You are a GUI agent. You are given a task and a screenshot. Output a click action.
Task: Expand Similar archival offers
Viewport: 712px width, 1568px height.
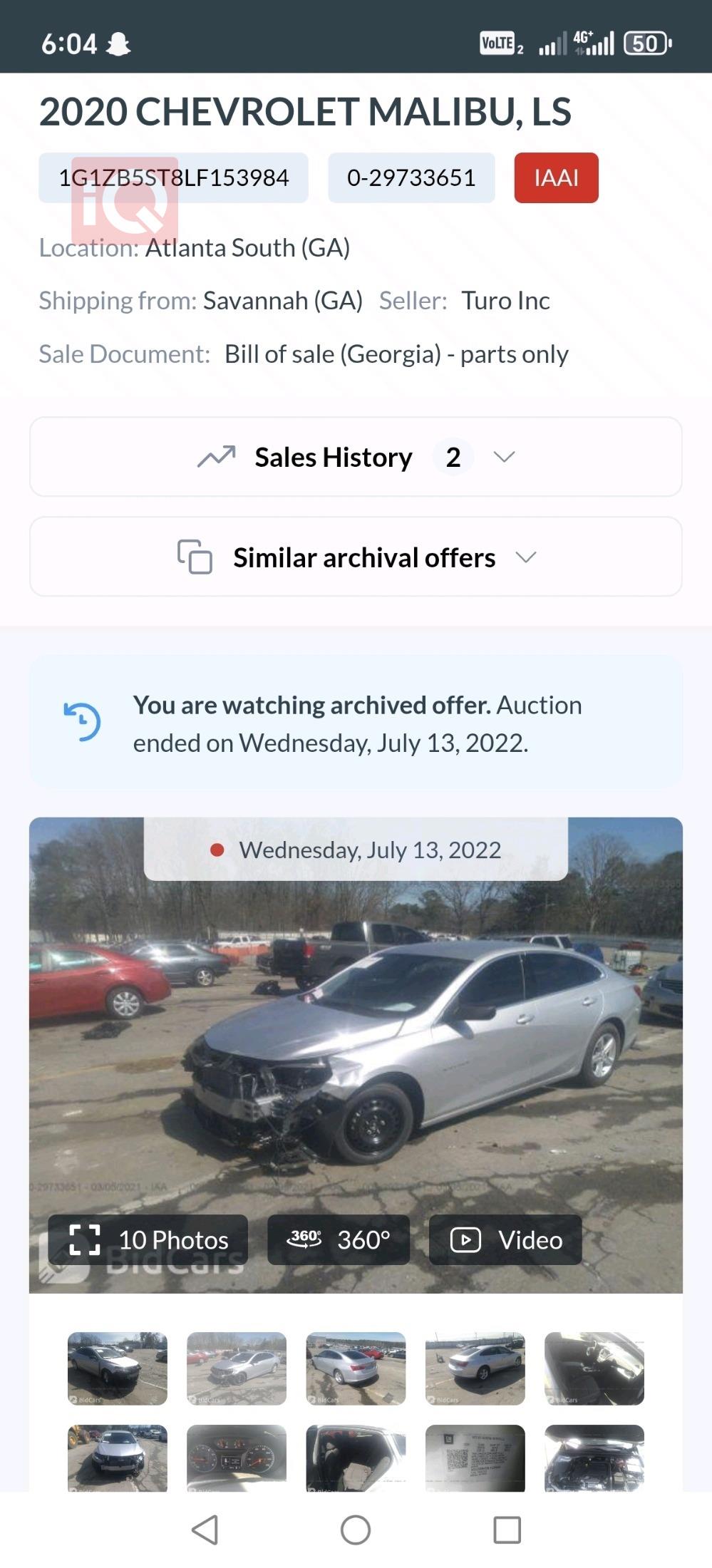pos(356,557)
